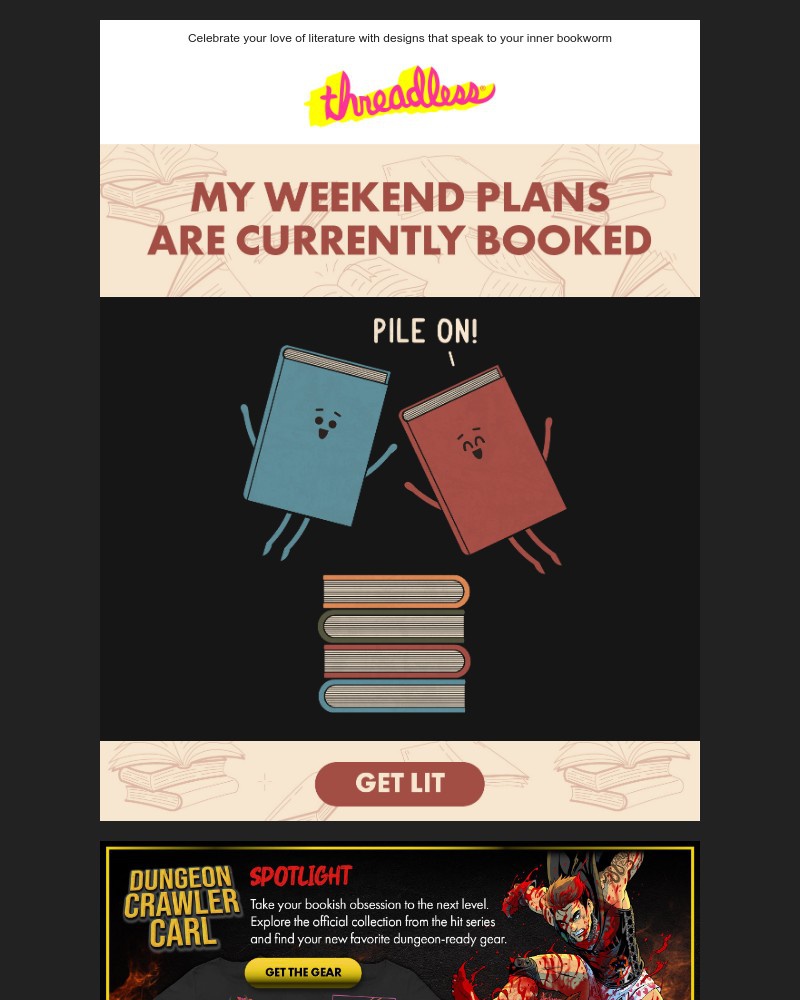Click the MY WEEKEND PLANS banner headline

pyautogui.click(x=399, y=218)
